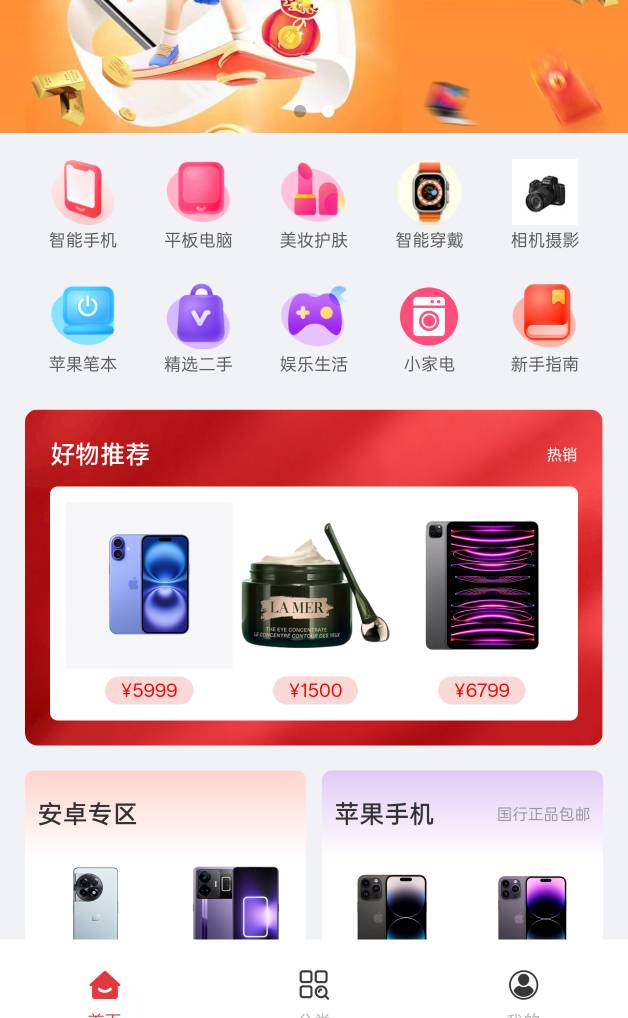Open the 安卓专区 card
This screenshot has height=1018, width=628.
tap(166, 855)
